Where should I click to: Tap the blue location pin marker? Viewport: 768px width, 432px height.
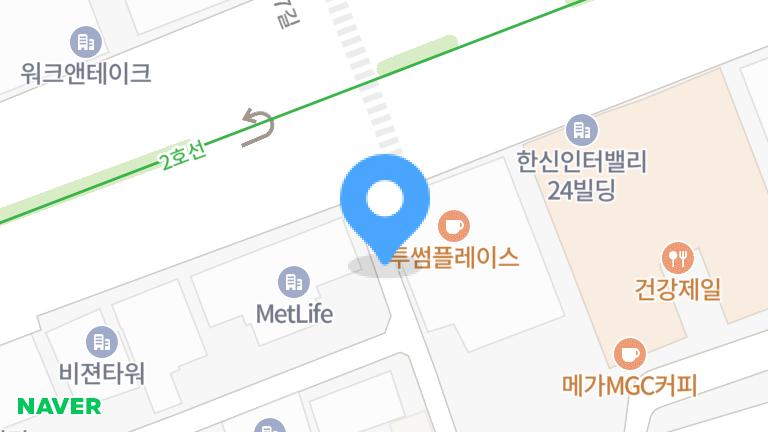[385, 203]
